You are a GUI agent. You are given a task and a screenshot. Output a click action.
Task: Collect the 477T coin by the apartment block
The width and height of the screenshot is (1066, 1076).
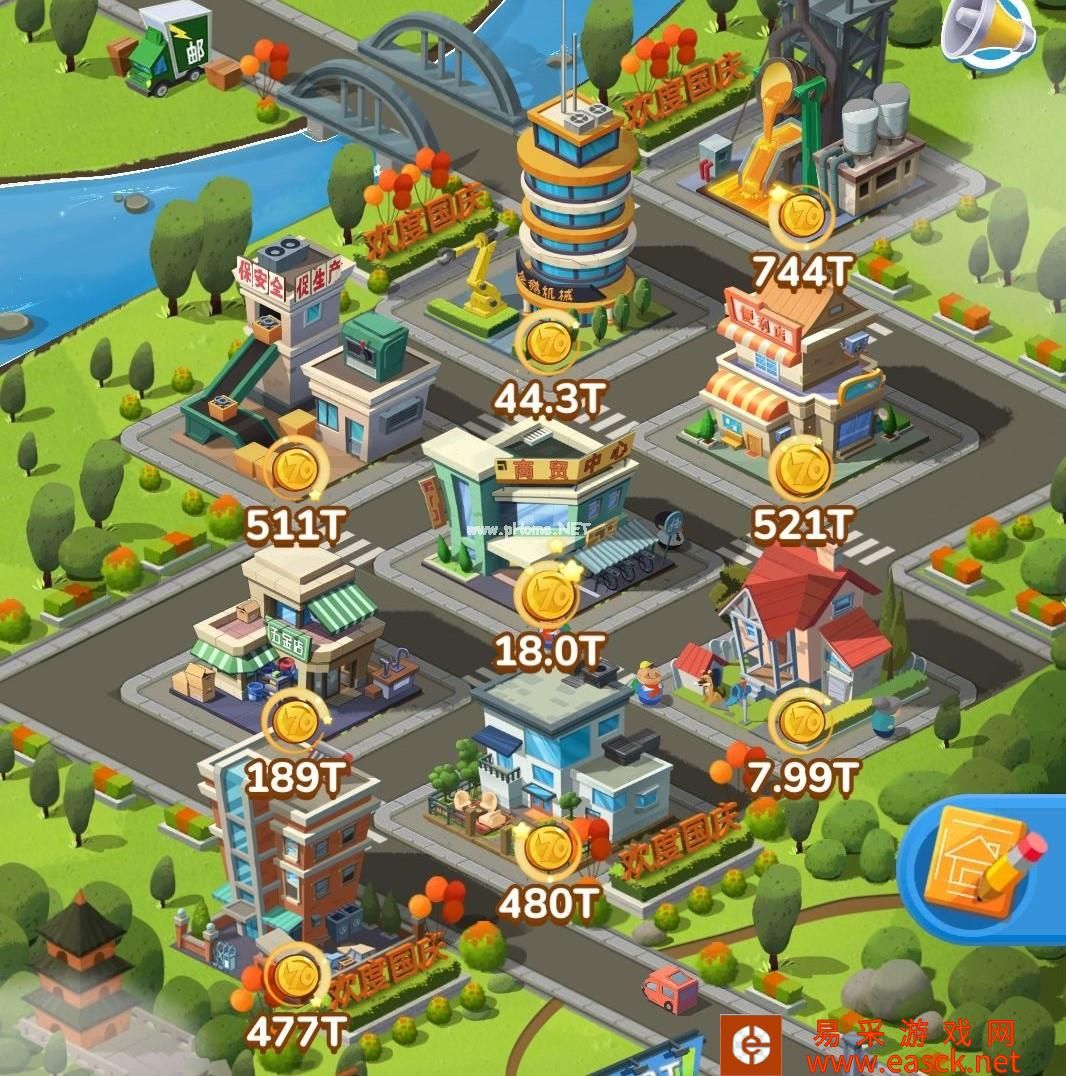coord(294,976)
